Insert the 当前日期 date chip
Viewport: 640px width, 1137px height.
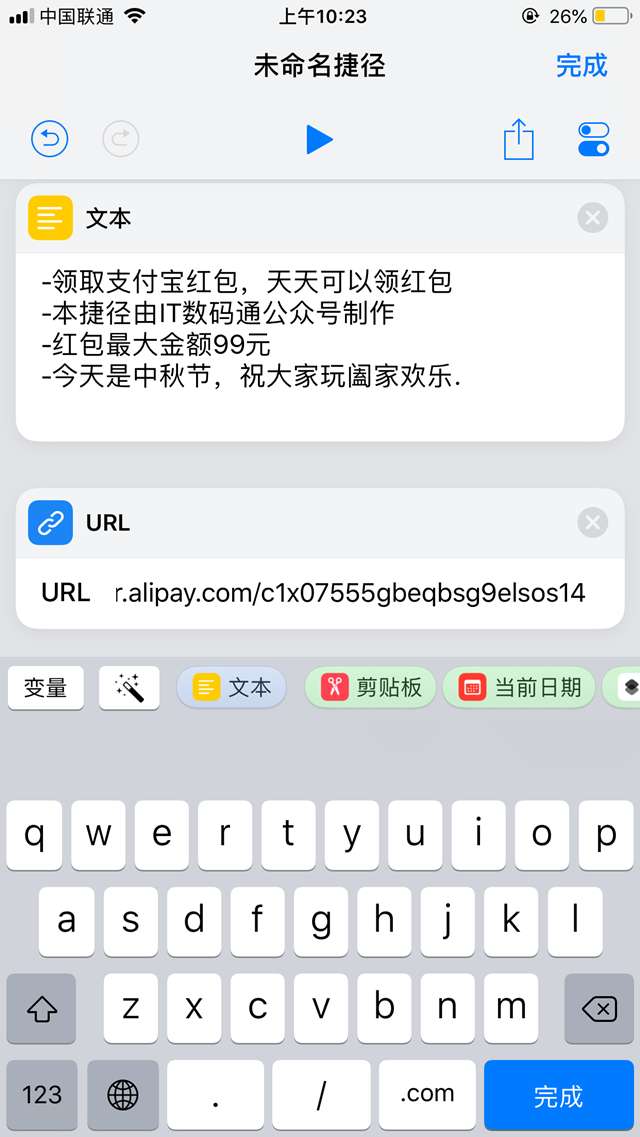click(x=519, y=687)
